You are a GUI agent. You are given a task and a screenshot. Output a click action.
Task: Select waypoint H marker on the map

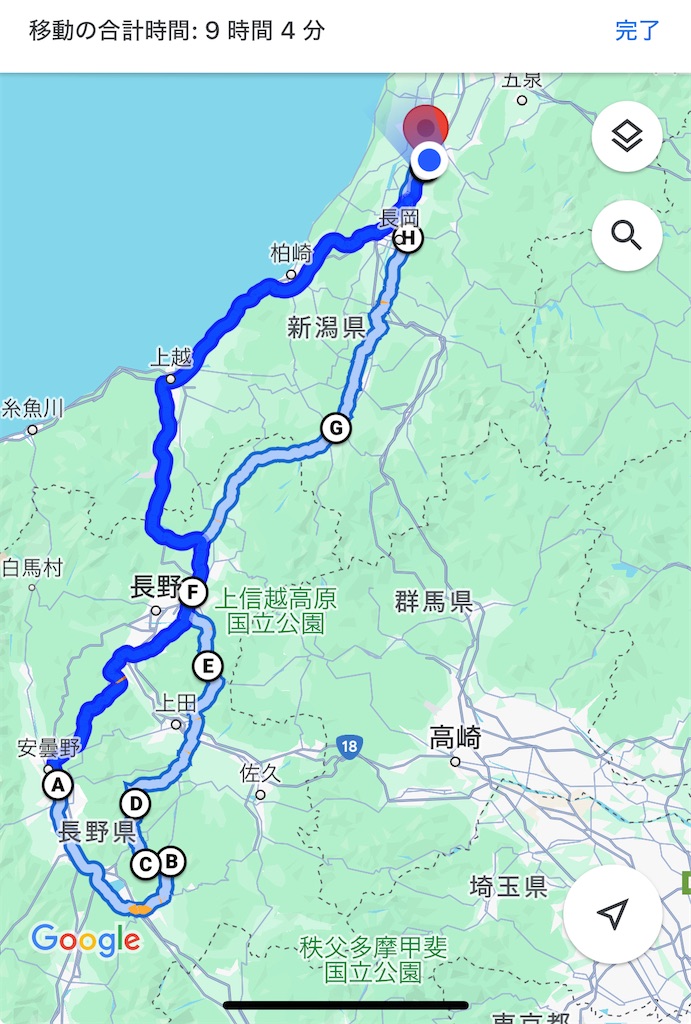[x=407, y=238]
